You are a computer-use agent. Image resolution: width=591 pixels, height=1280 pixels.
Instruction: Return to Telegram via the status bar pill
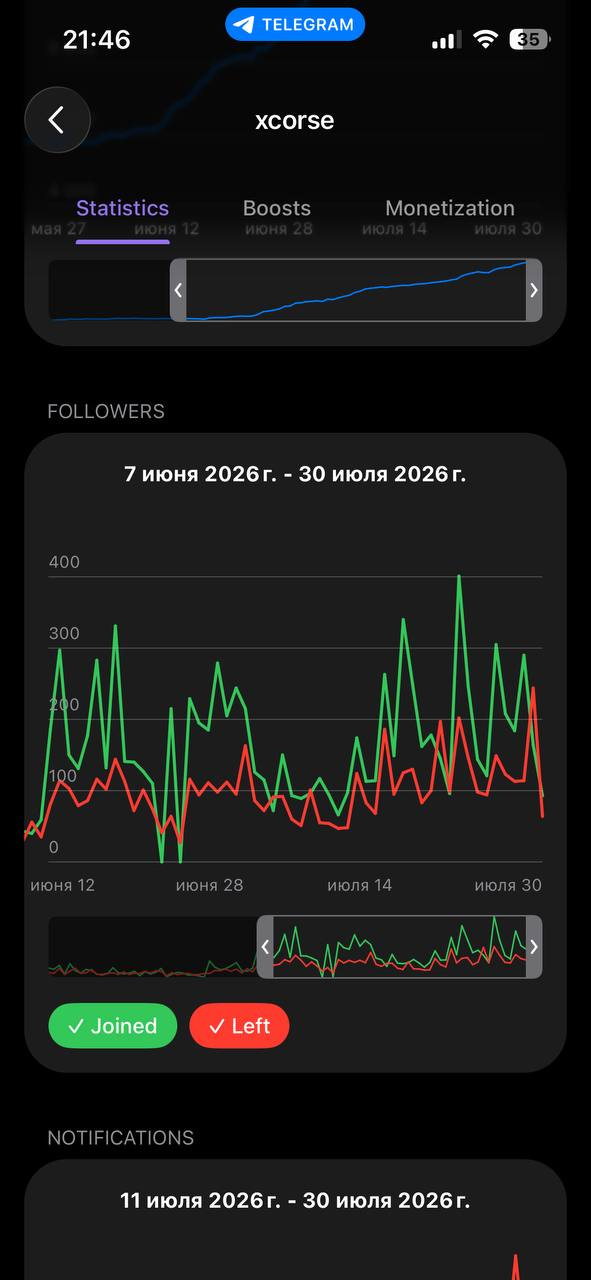point(295,24)
